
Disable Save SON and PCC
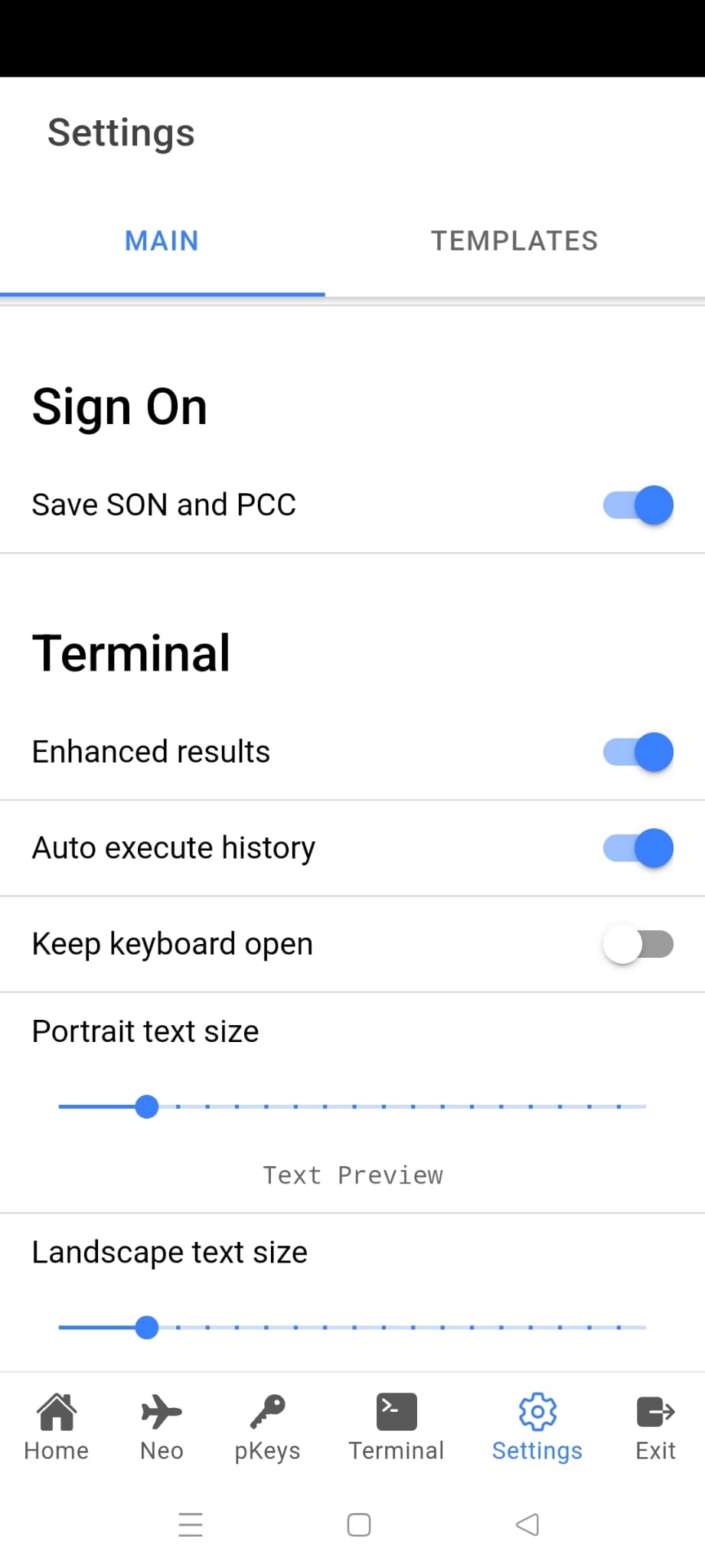tap(638, 505)
